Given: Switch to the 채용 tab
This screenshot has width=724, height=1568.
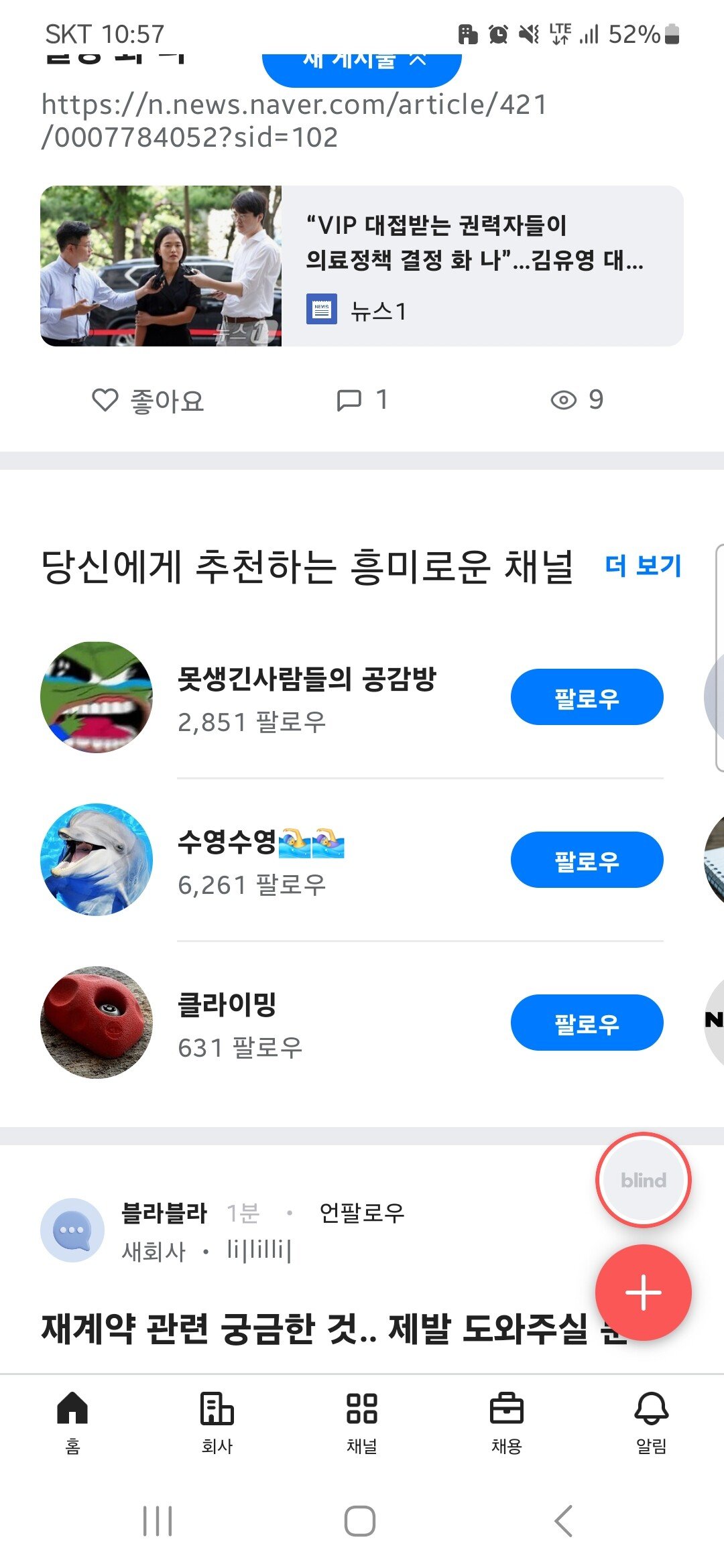Looking at the screenshot, I should click(x=507, y=1422).
